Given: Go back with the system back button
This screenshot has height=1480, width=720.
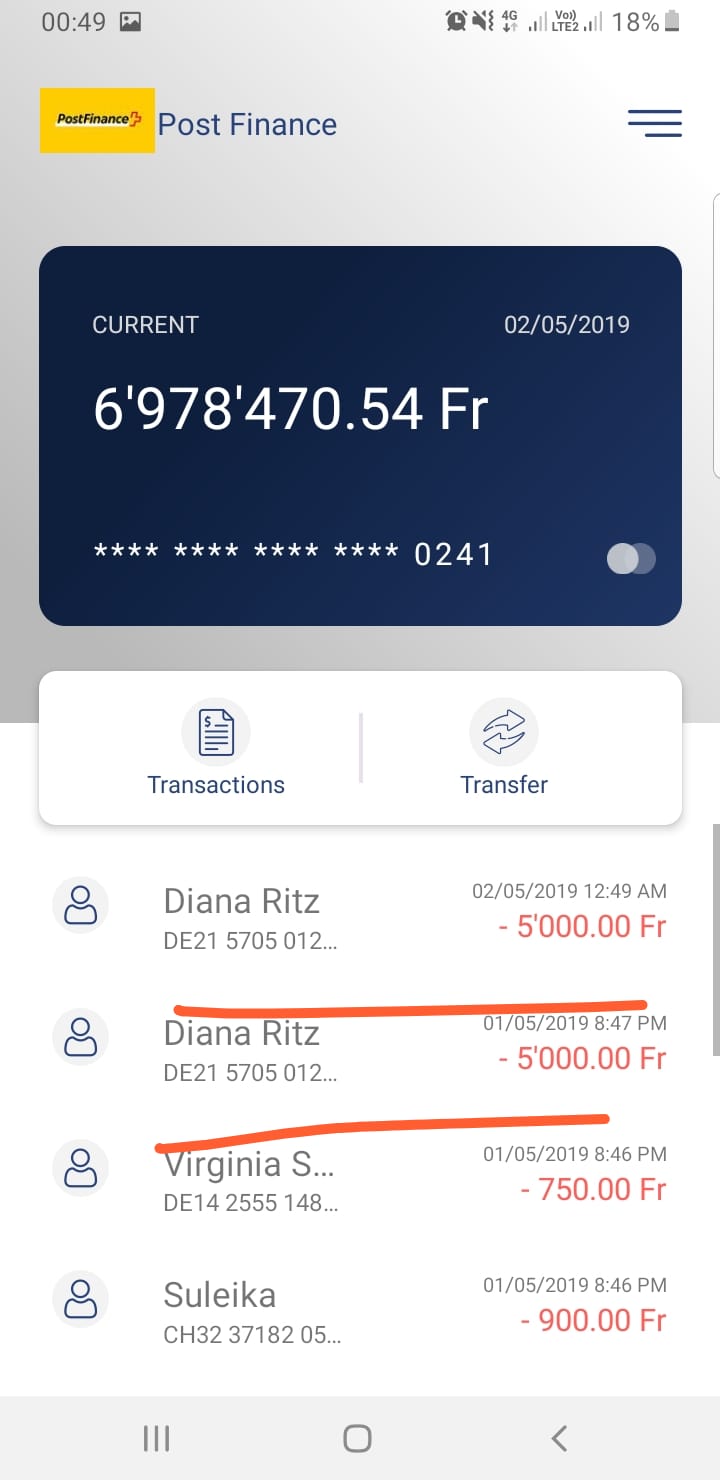Looking at the screenshot, I should point(559,1438).
